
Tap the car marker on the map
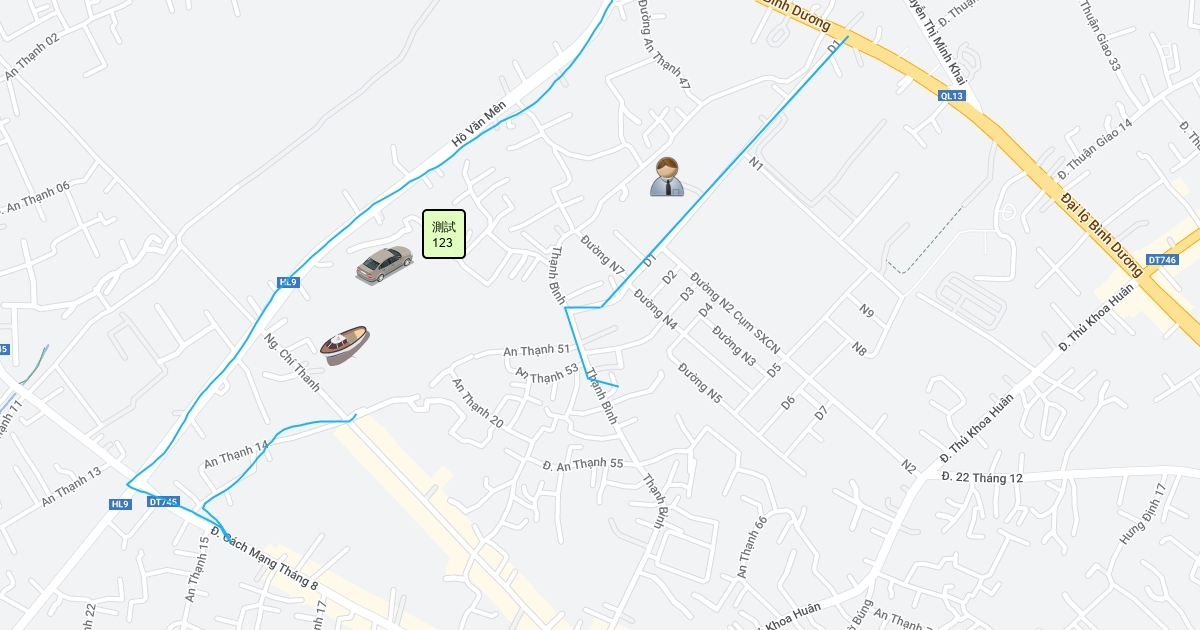[383, 264]
